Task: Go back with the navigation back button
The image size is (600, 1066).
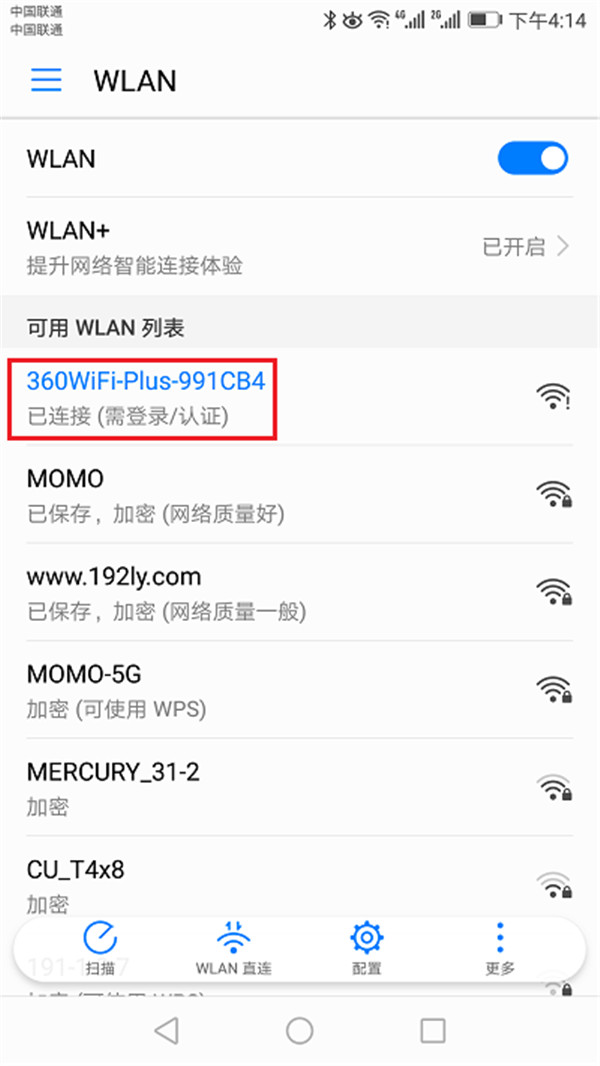Action: [x=166, y=1031]
